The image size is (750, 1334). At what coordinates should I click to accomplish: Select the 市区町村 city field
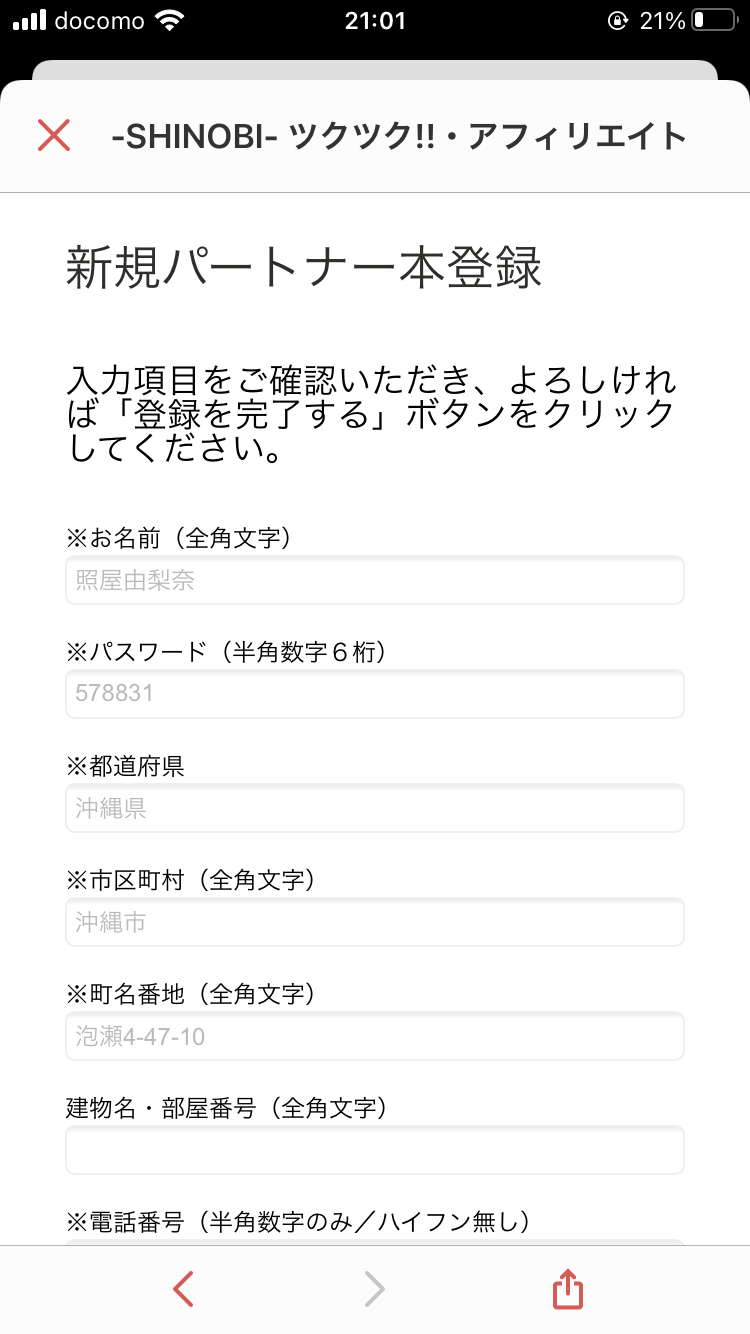click(375, 922)
